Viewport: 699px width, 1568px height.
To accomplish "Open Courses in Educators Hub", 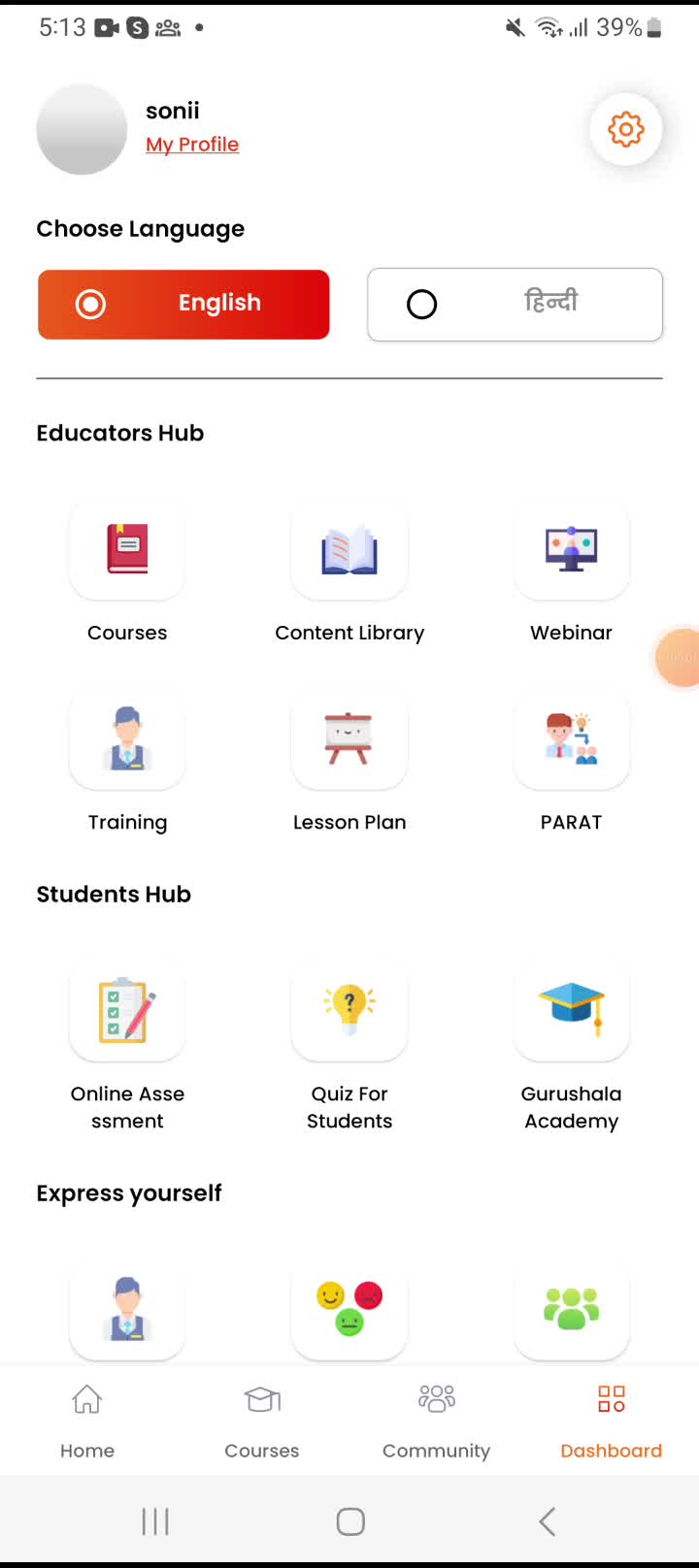I will (127, 550).
